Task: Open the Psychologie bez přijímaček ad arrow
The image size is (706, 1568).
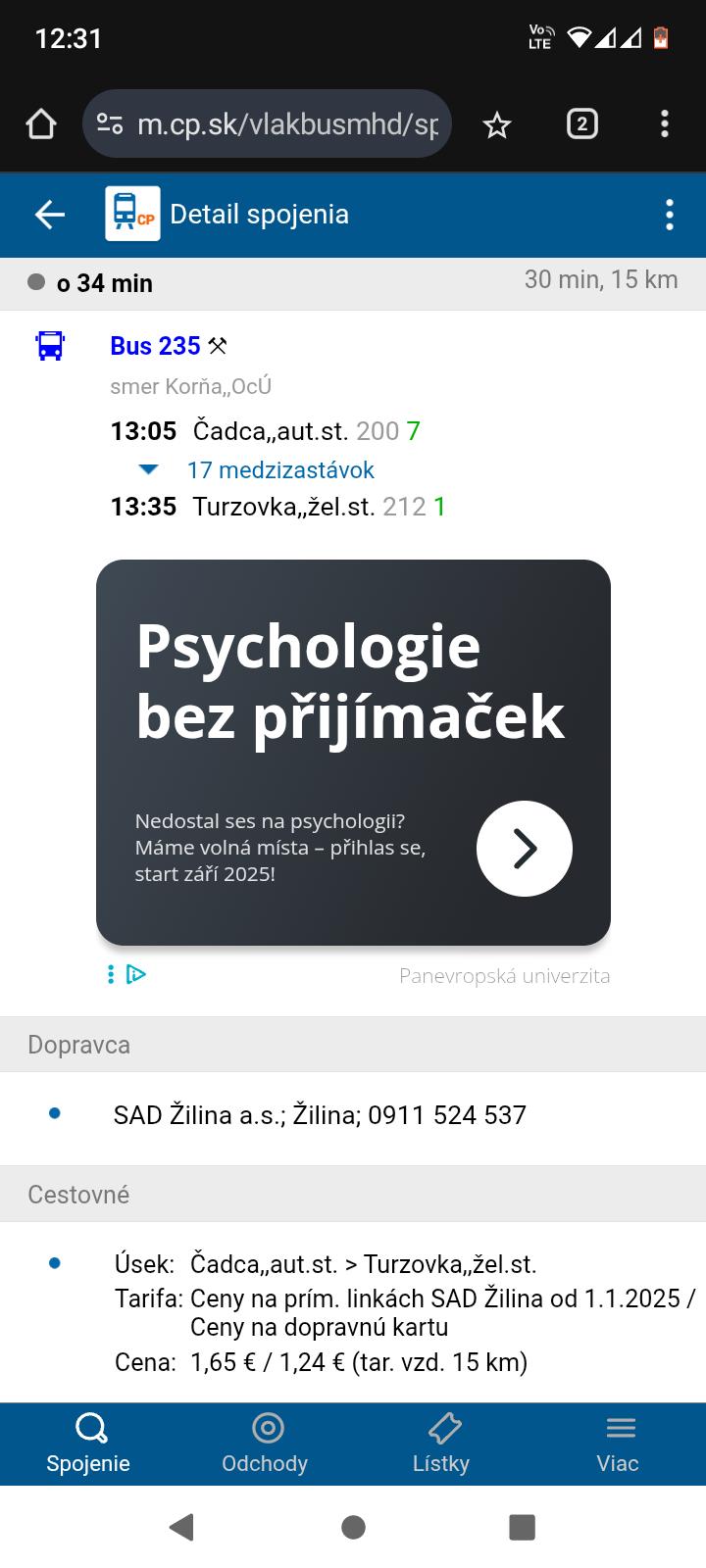Action: pos(524,849)
